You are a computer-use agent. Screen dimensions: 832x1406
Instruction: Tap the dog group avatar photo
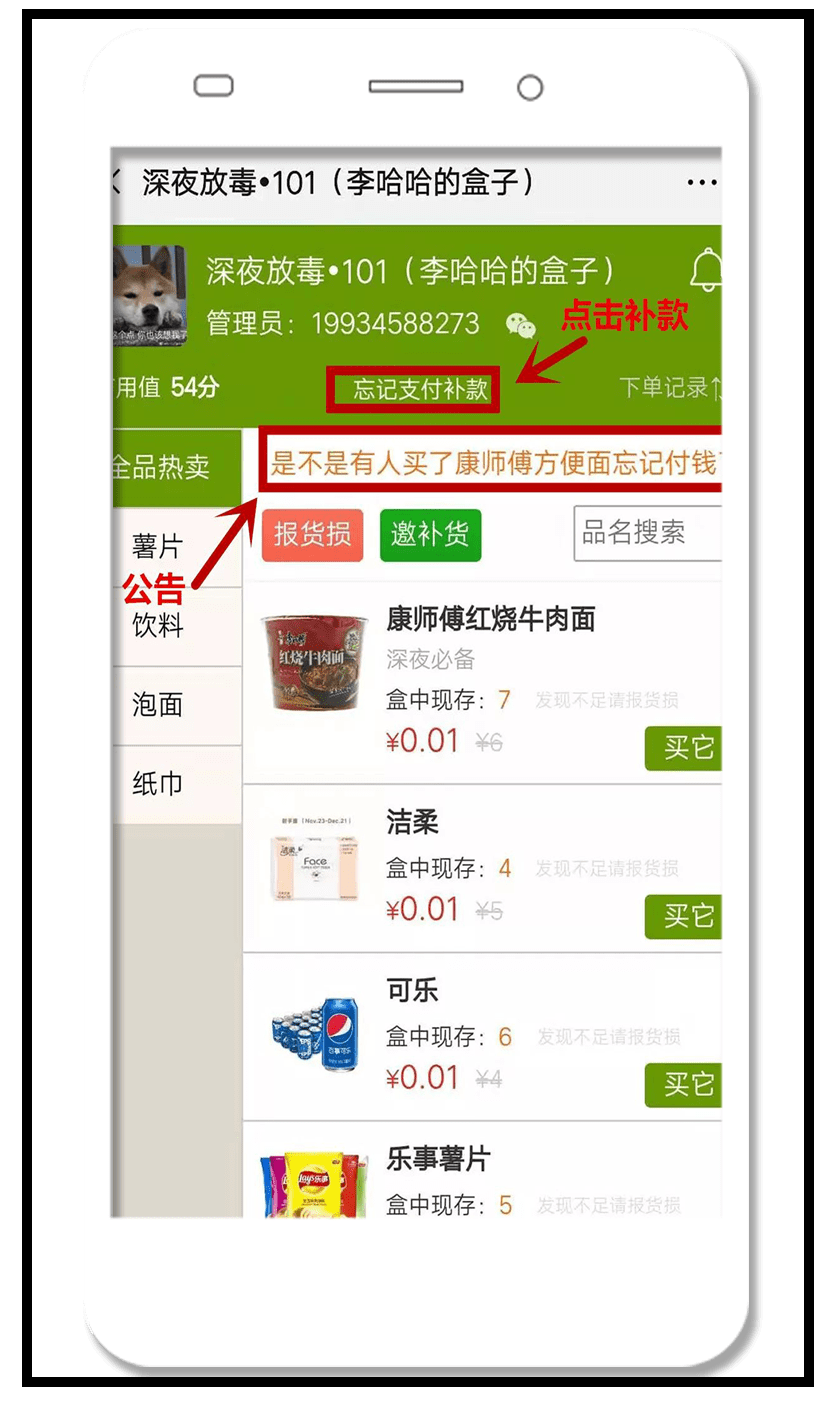tap(150, 295)
